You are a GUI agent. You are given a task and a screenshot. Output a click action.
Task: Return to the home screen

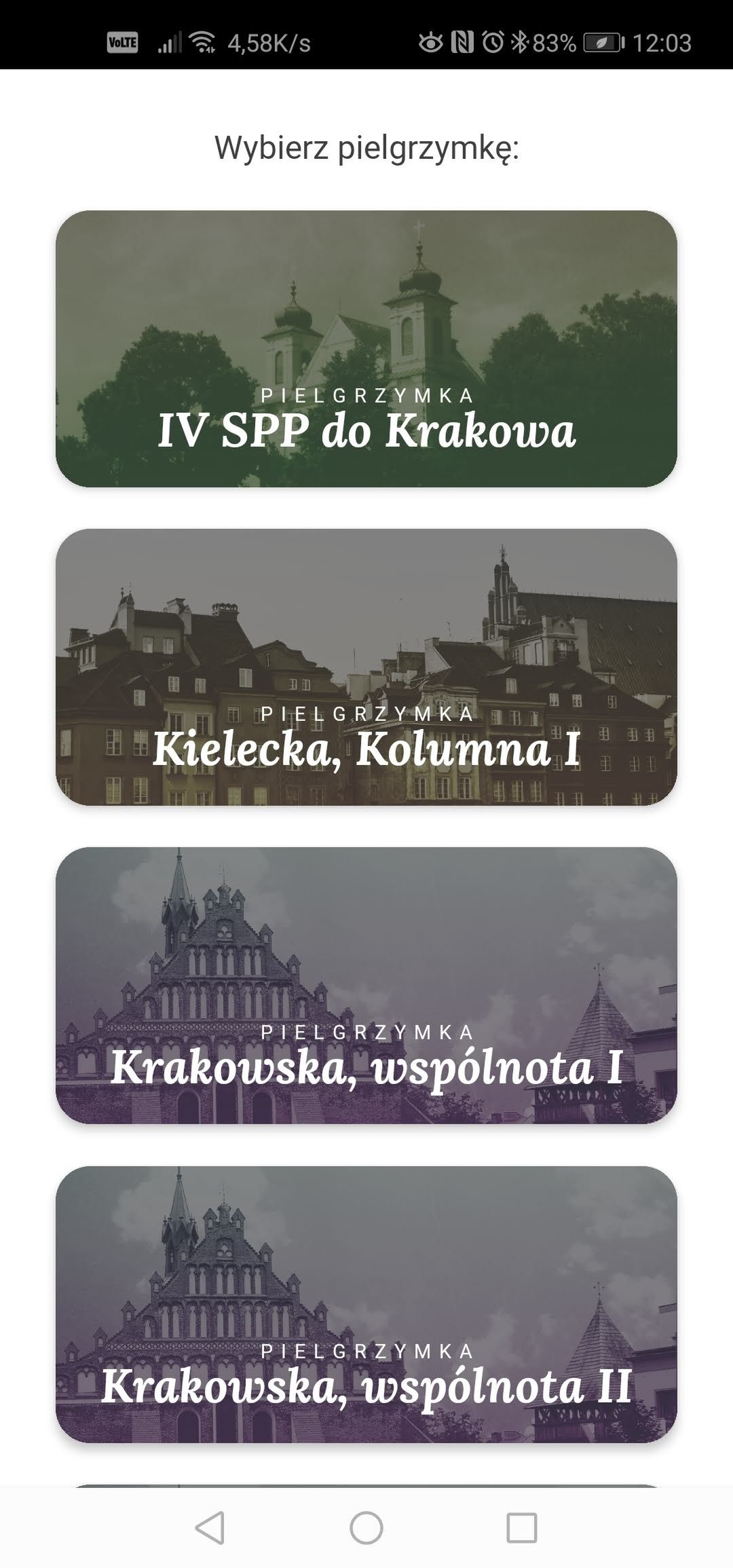(x=366, y=1527)
